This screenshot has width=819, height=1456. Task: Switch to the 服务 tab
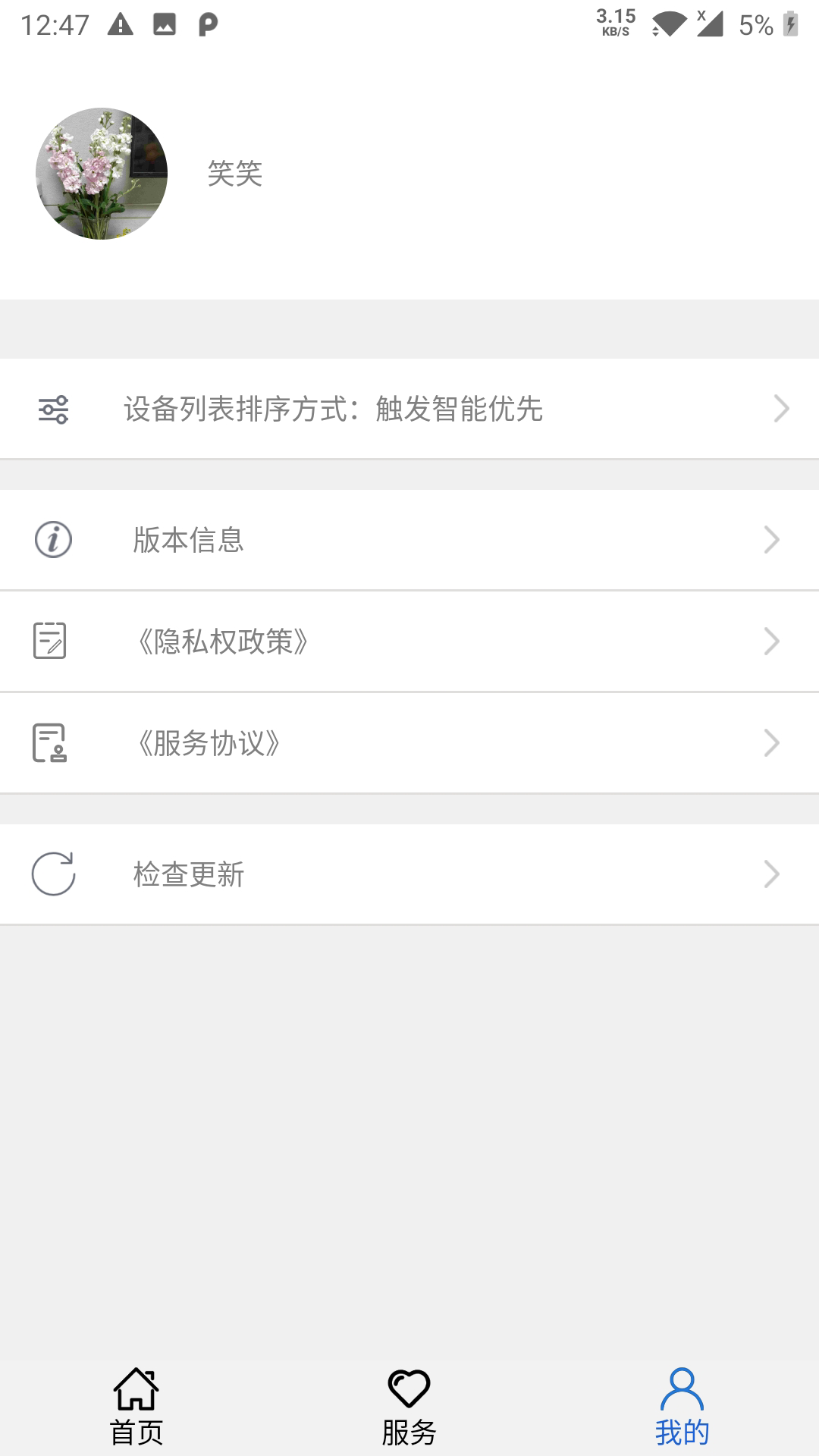tap(409, 1407)
